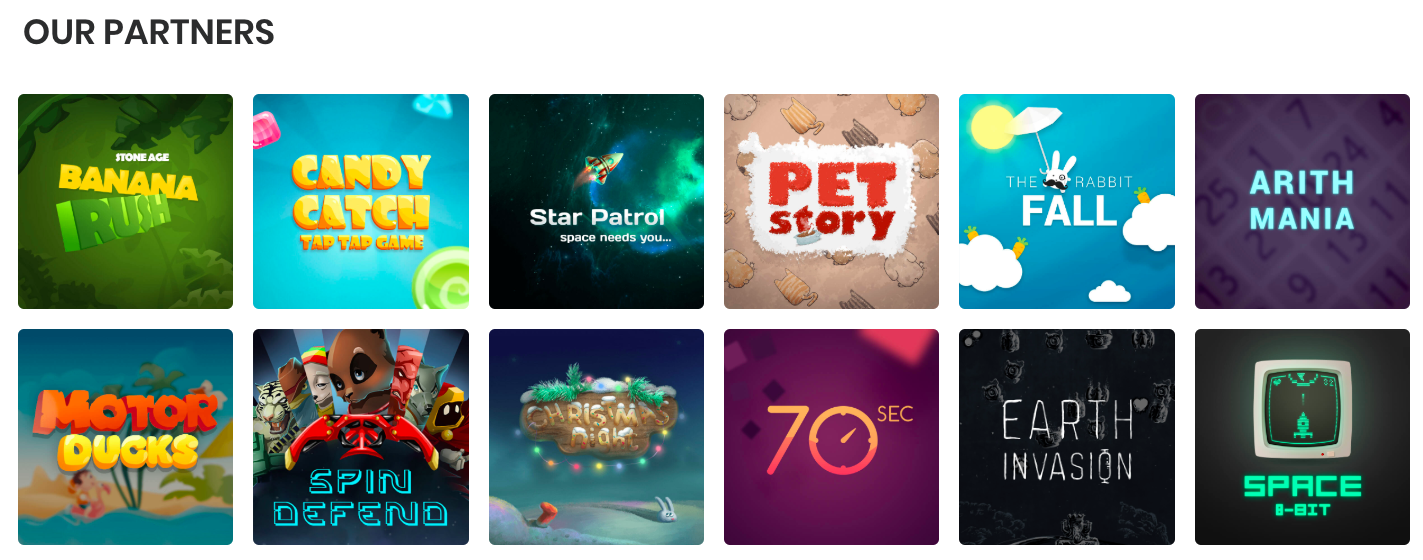Tap the Space 8-Bit tile
Viewport: 1423px width, 560px height.
tap(1302, 436)
